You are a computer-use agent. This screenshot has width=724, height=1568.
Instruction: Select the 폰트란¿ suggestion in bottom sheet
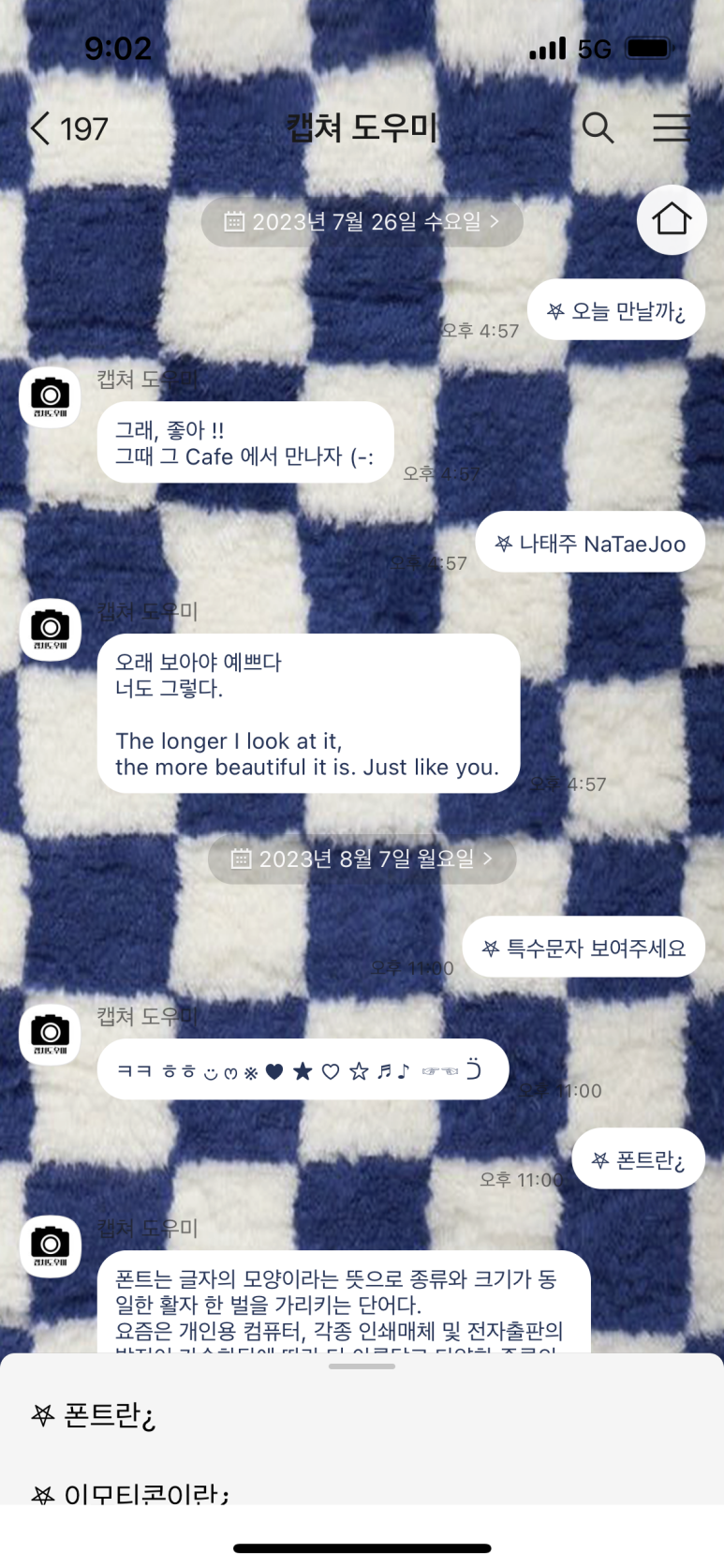tap(94, 1415)
